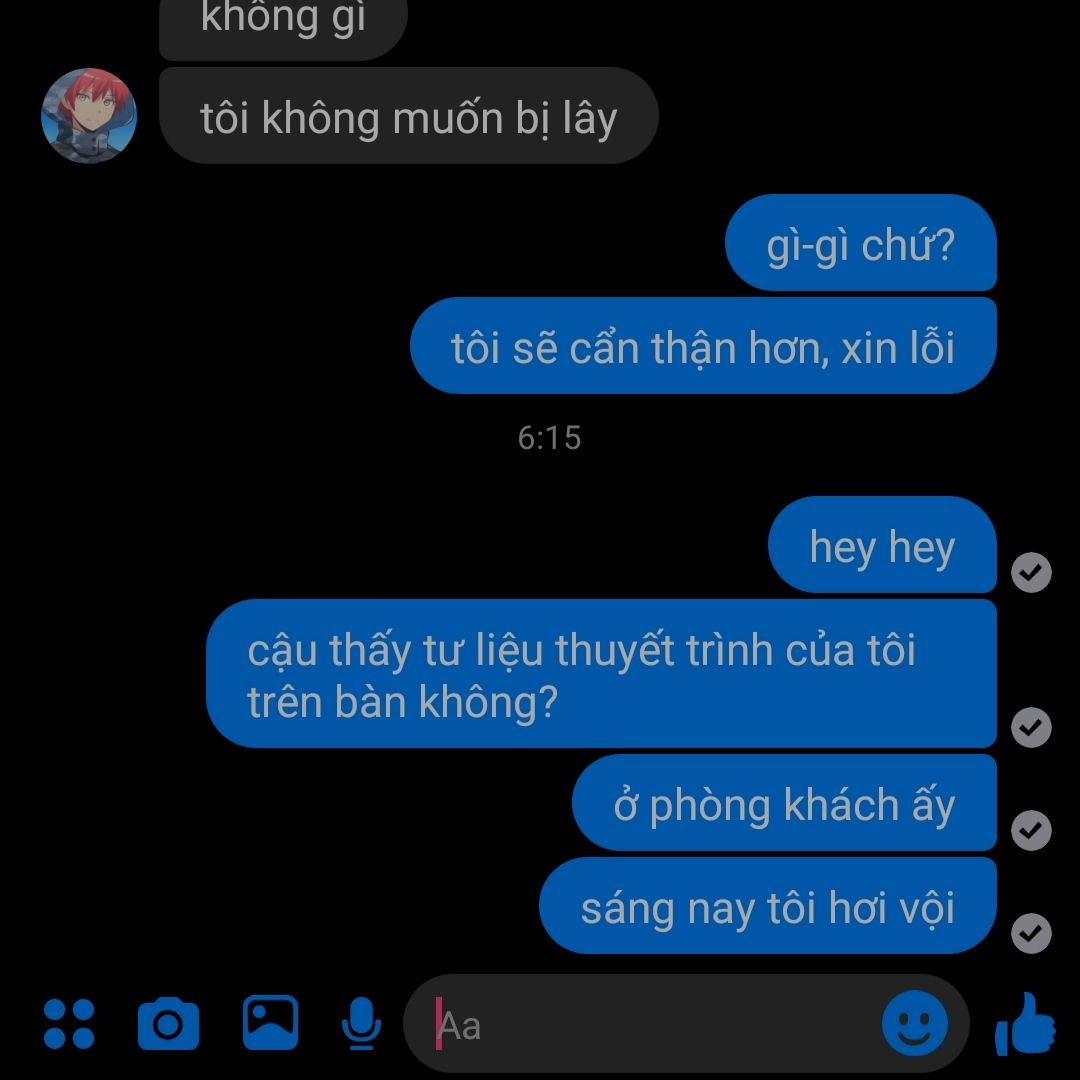Open the camera to take a photo
1080x1080 pixels.
click(x=168, y=1024)
